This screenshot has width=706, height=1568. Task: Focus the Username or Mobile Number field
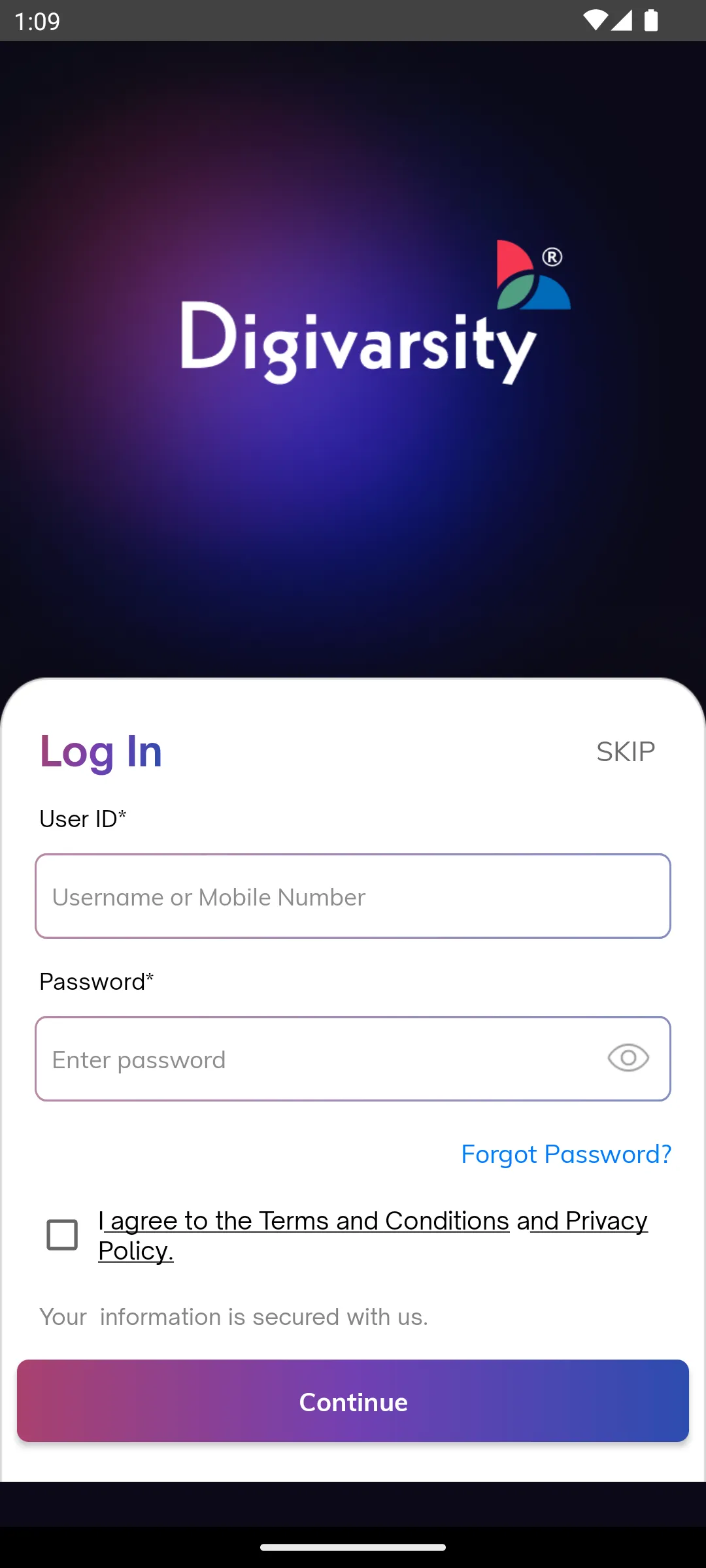353,896
